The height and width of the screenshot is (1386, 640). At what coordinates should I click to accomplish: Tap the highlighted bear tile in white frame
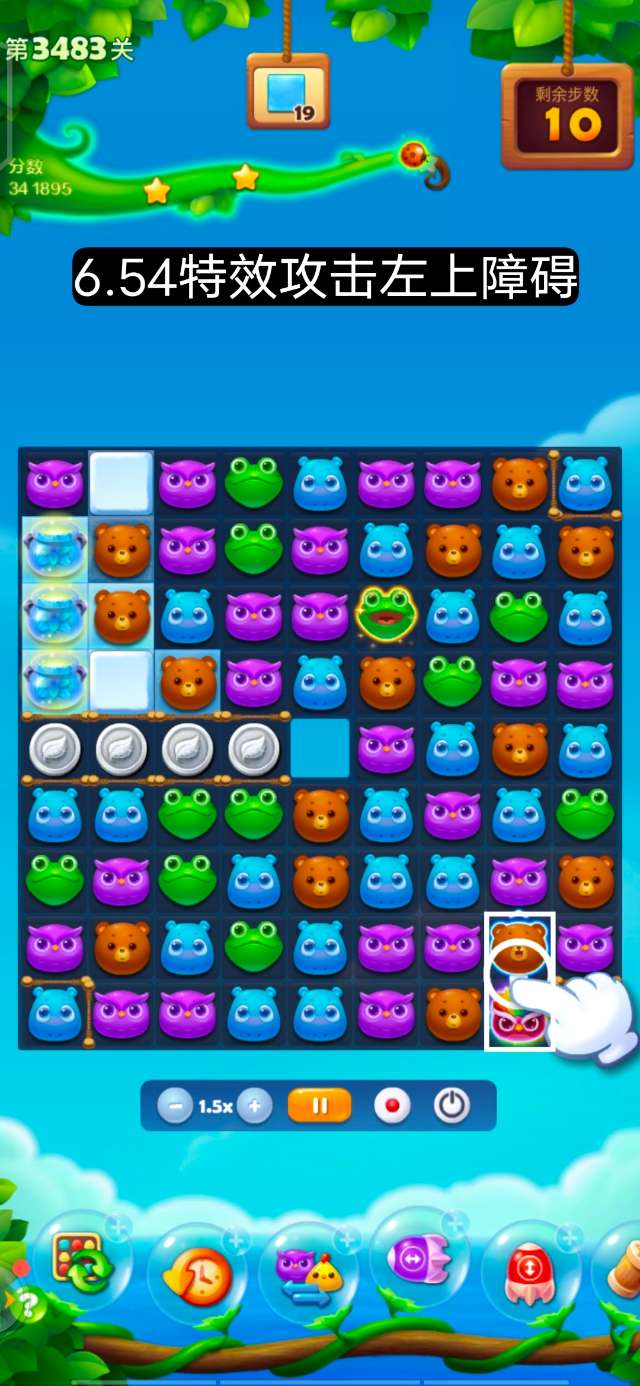(x=519, y=946)
